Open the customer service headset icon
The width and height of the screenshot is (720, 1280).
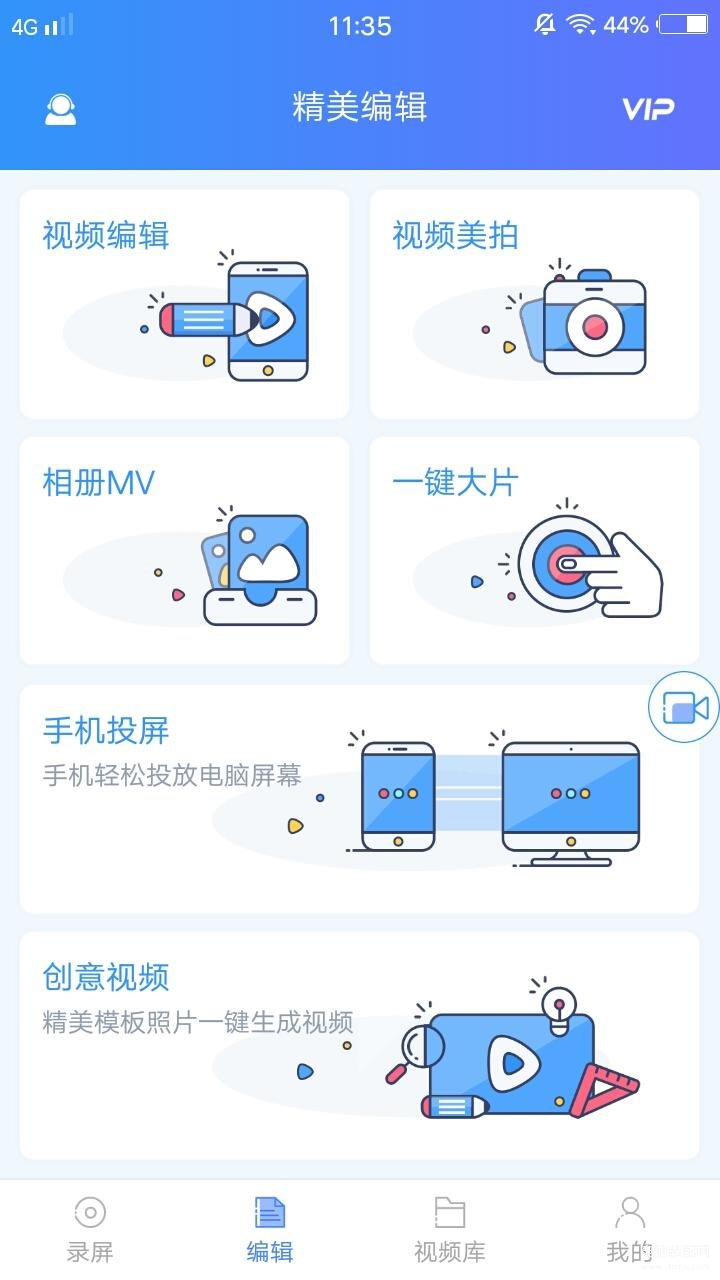pos(61,109)
